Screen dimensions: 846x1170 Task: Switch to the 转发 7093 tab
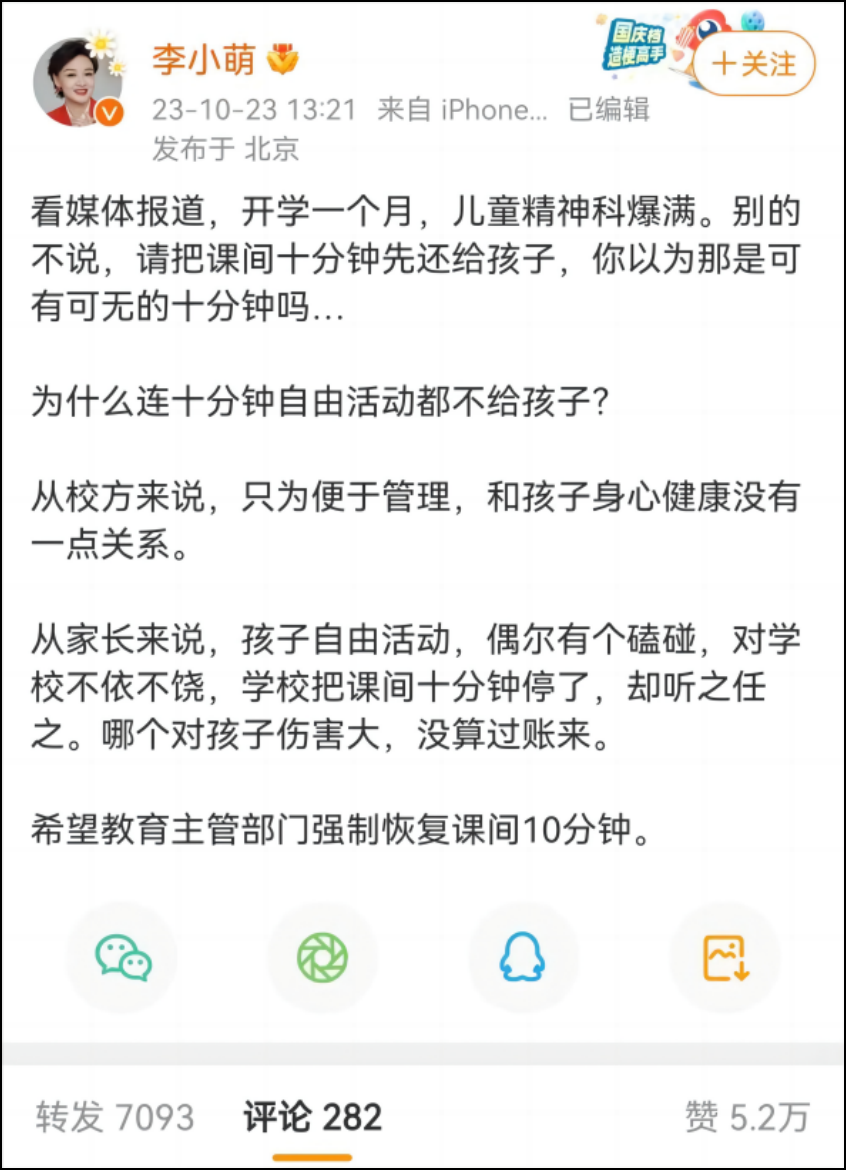point(115,1117)
